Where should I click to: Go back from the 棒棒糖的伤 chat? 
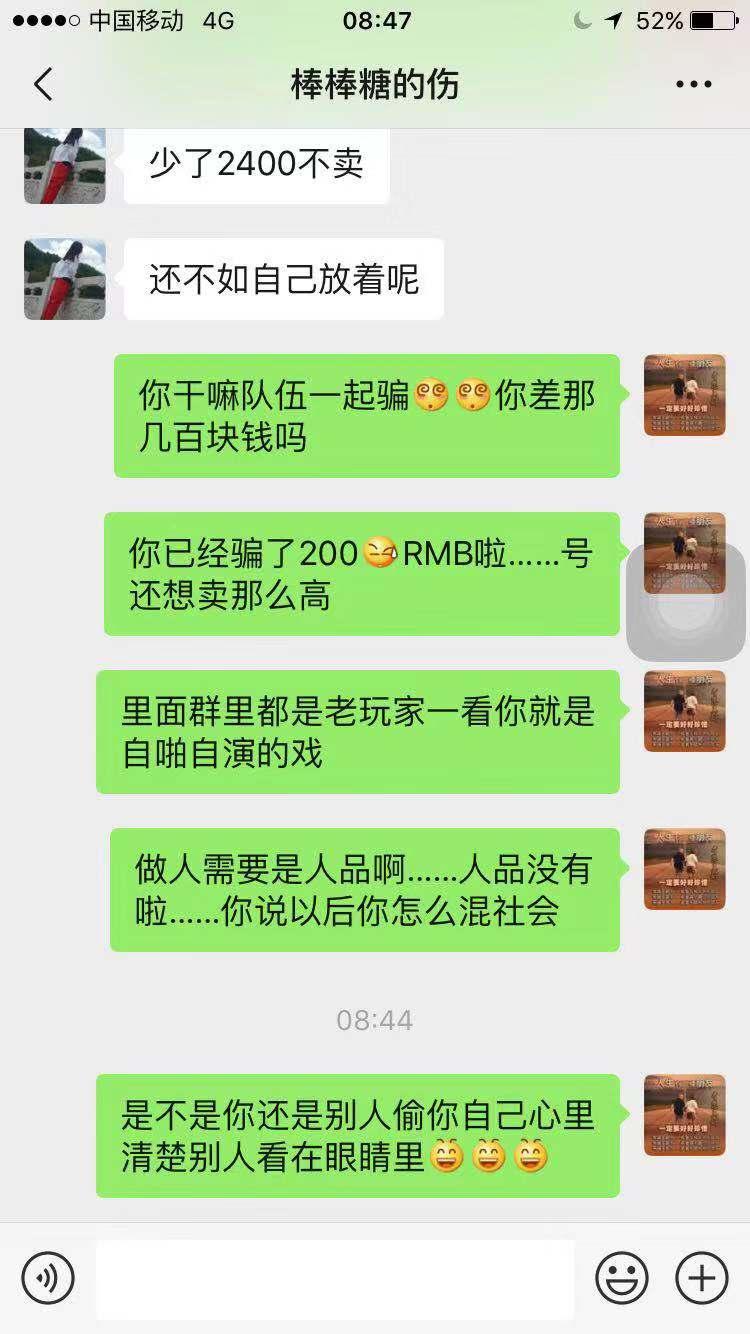(43, 85)
